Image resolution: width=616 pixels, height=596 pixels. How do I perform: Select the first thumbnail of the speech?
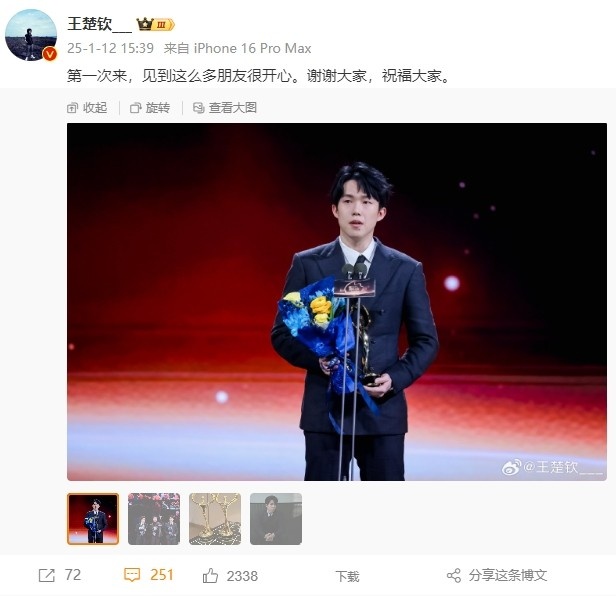93,518
